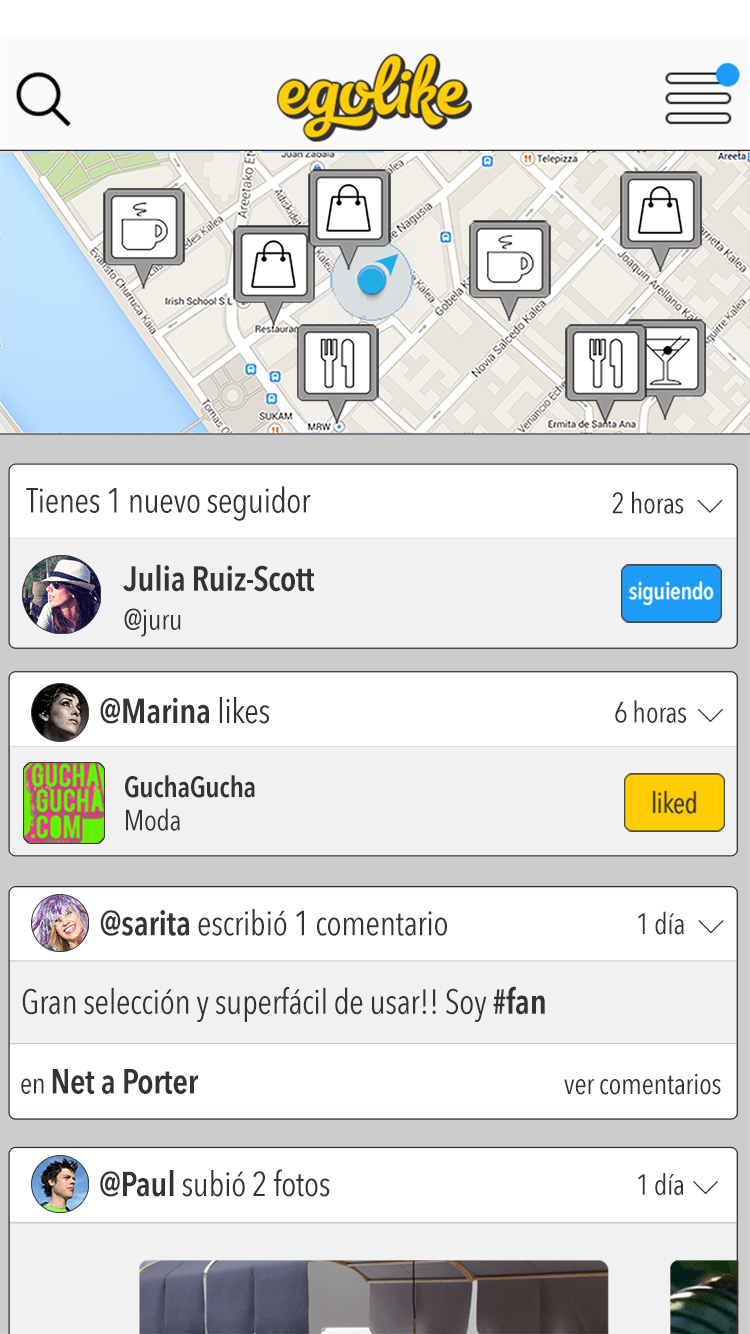View @Marina's profile avatar

point(60,712)
